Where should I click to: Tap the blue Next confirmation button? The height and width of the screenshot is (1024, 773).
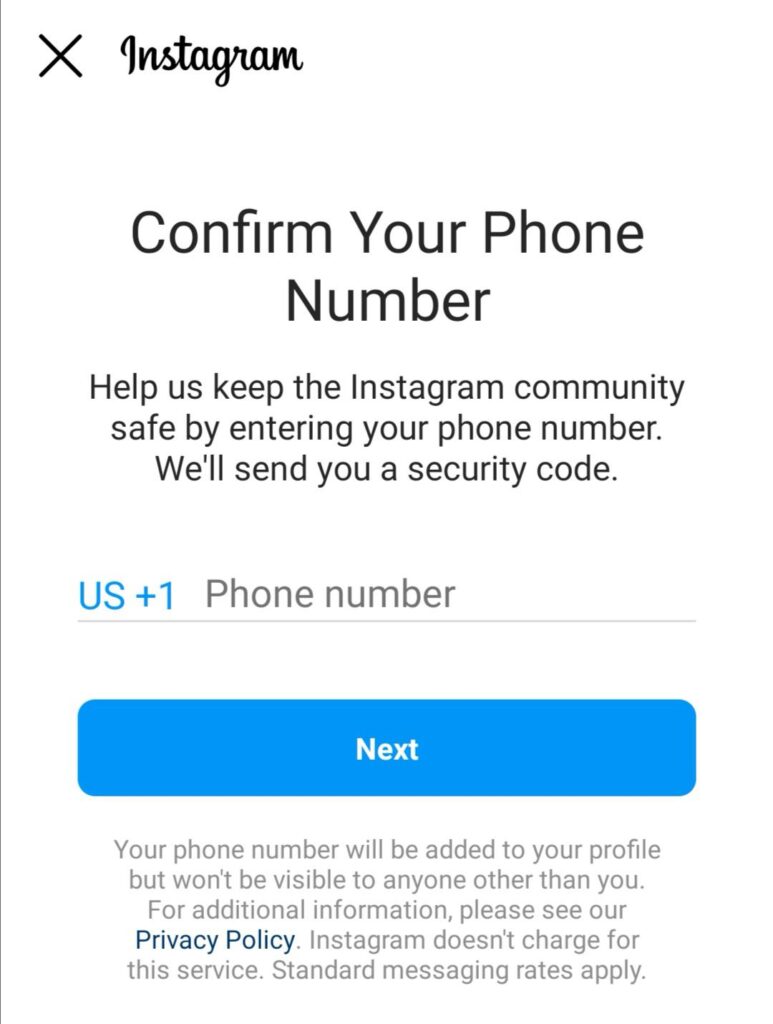(386, 750)
